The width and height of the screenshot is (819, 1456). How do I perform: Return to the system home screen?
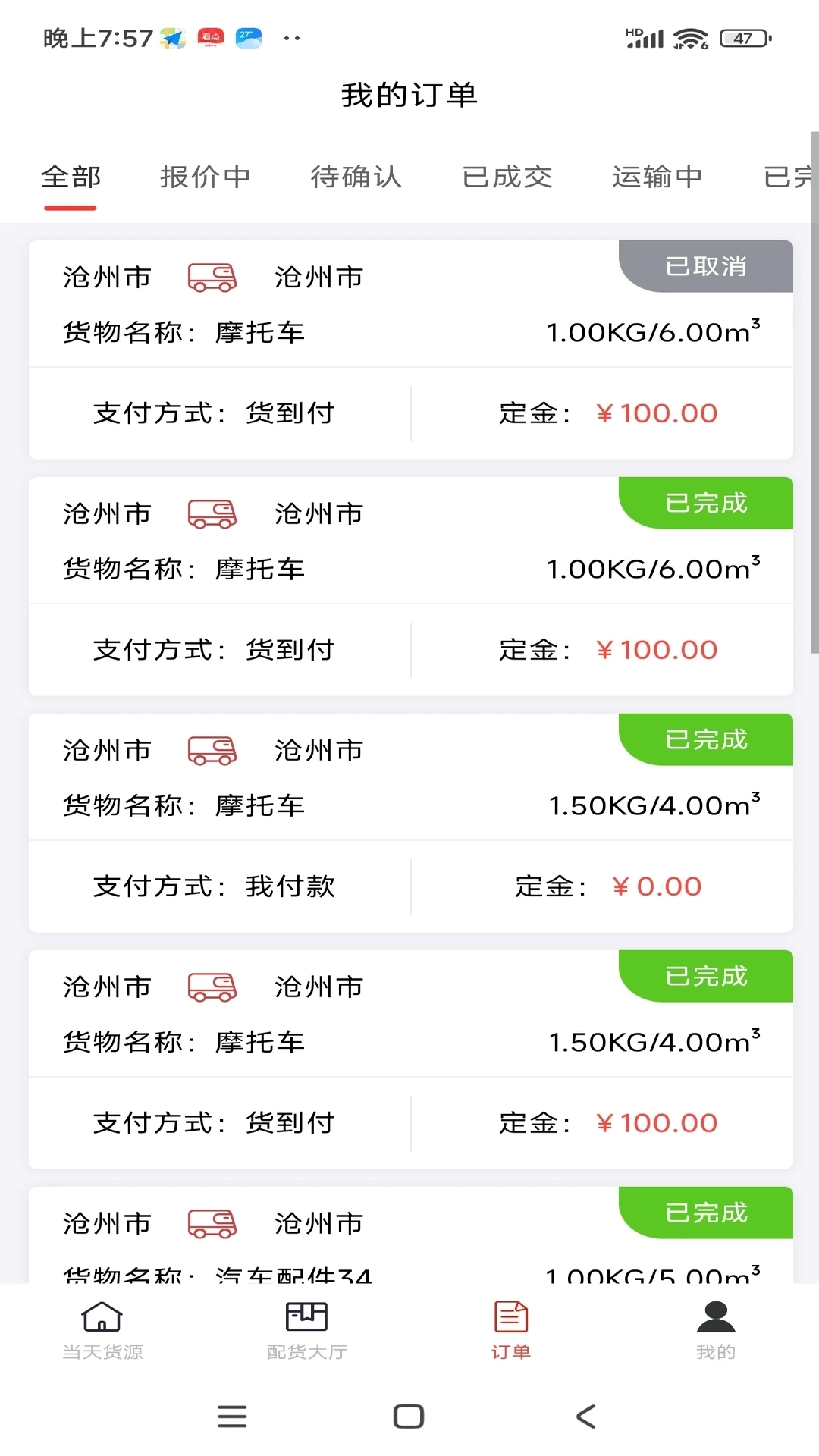[409, 1416]
